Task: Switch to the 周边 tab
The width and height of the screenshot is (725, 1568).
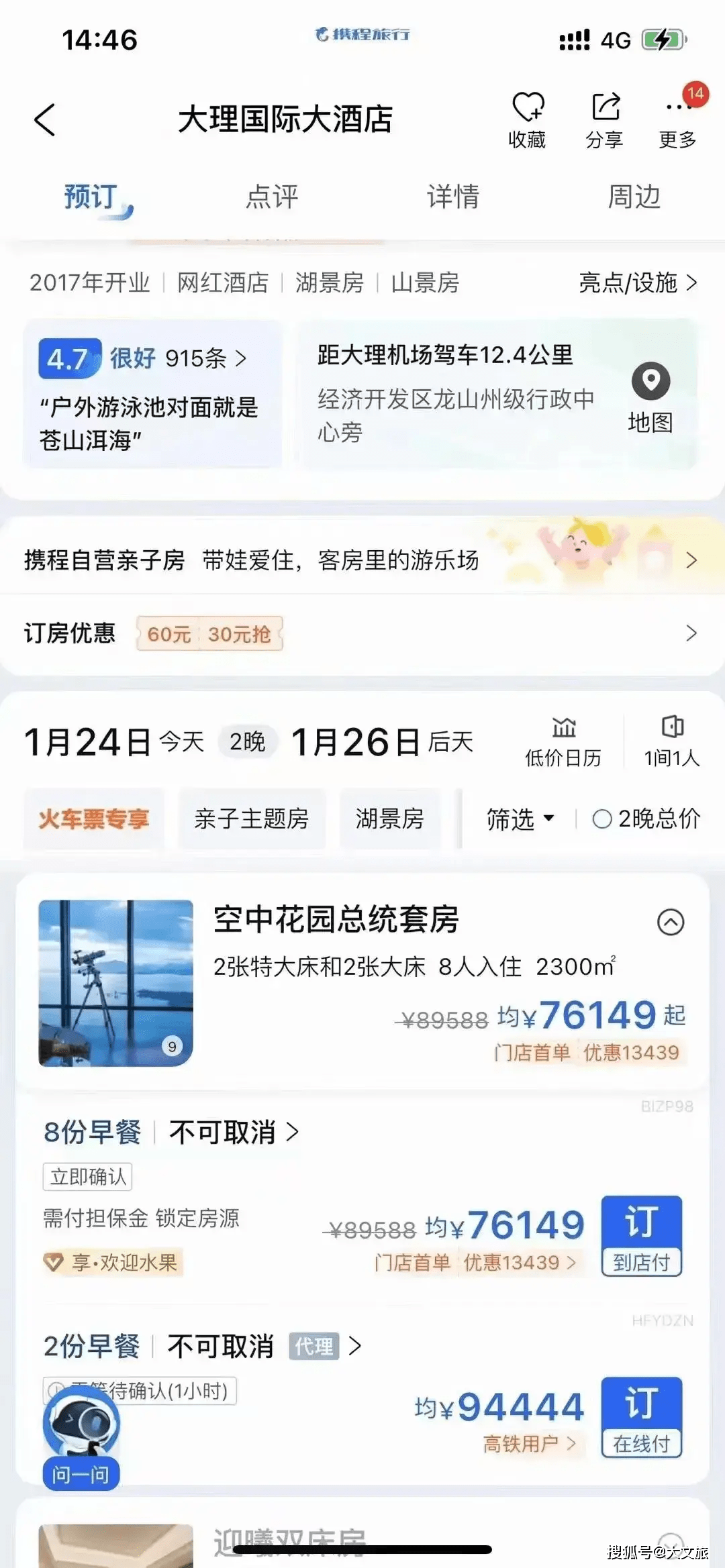Action: pyautogui.click(x=634, y=197)
